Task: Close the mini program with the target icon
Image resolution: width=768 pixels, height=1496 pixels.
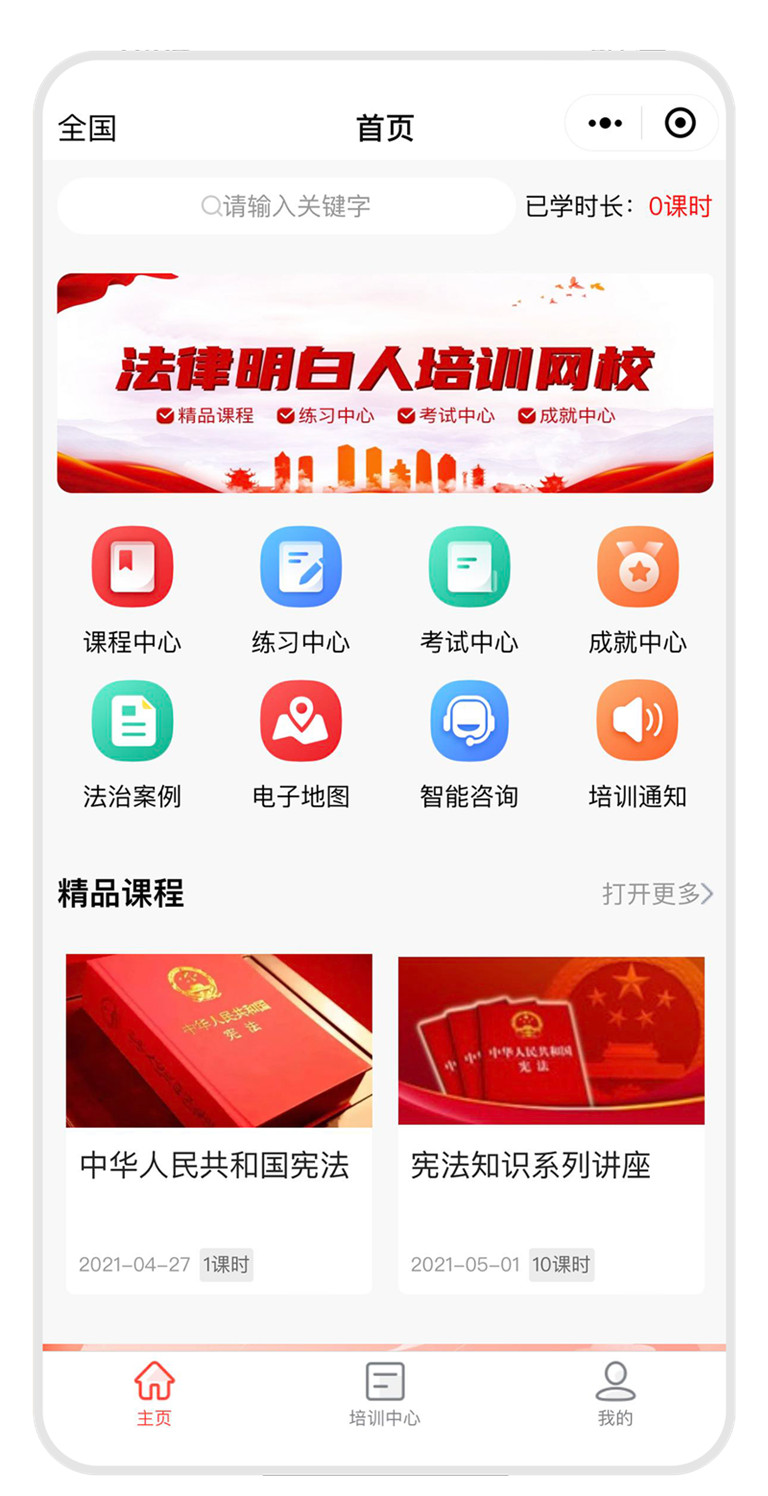Action: click(x=680, y=124)
